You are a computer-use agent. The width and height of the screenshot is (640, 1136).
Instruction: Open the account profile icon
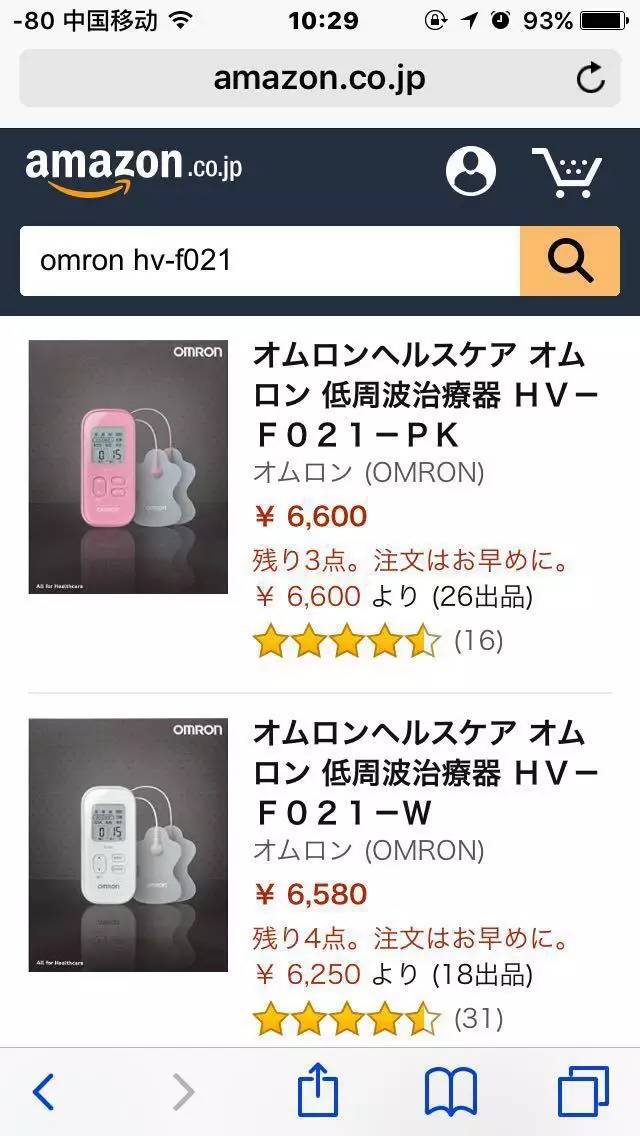[x=470, y=171]
